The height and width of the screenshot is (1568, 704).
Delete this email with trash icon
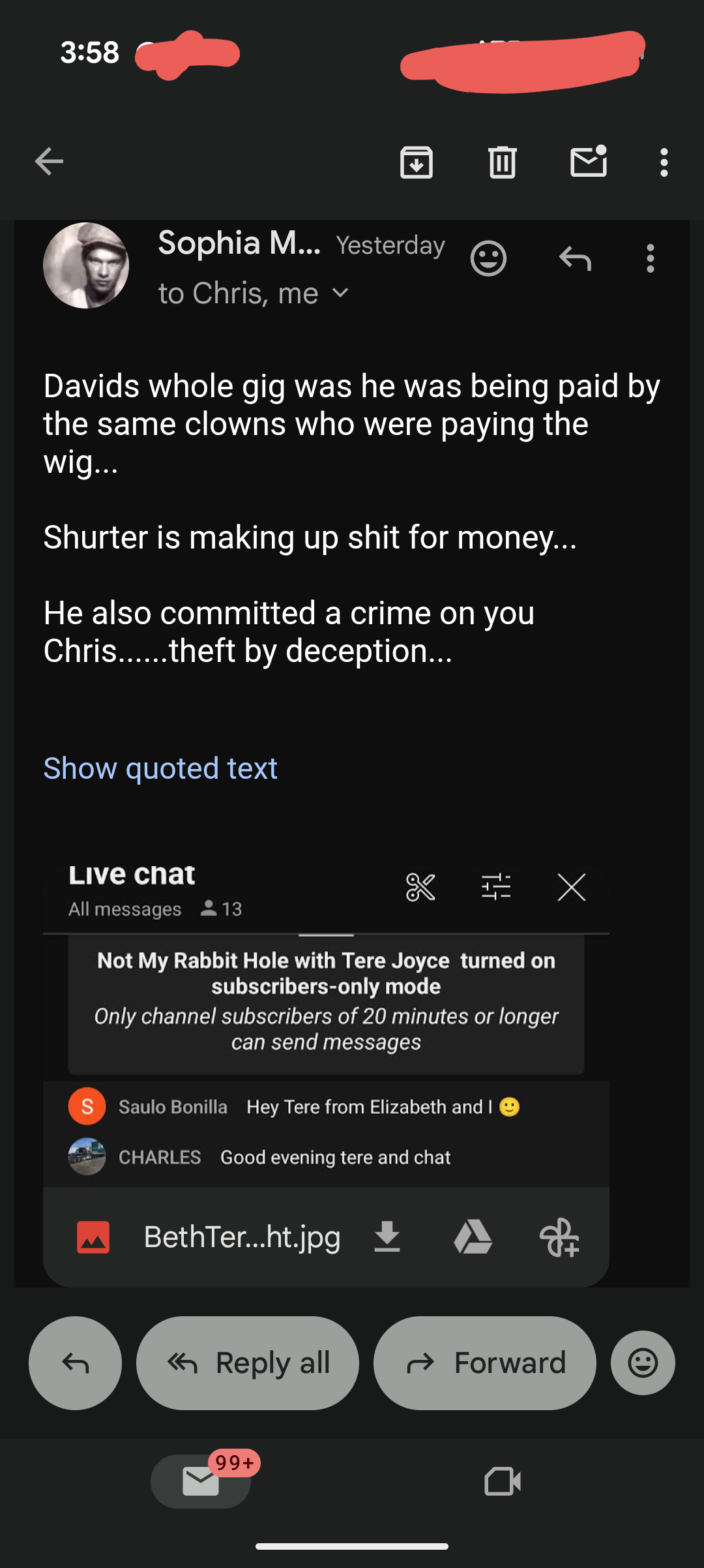(502, 162)
